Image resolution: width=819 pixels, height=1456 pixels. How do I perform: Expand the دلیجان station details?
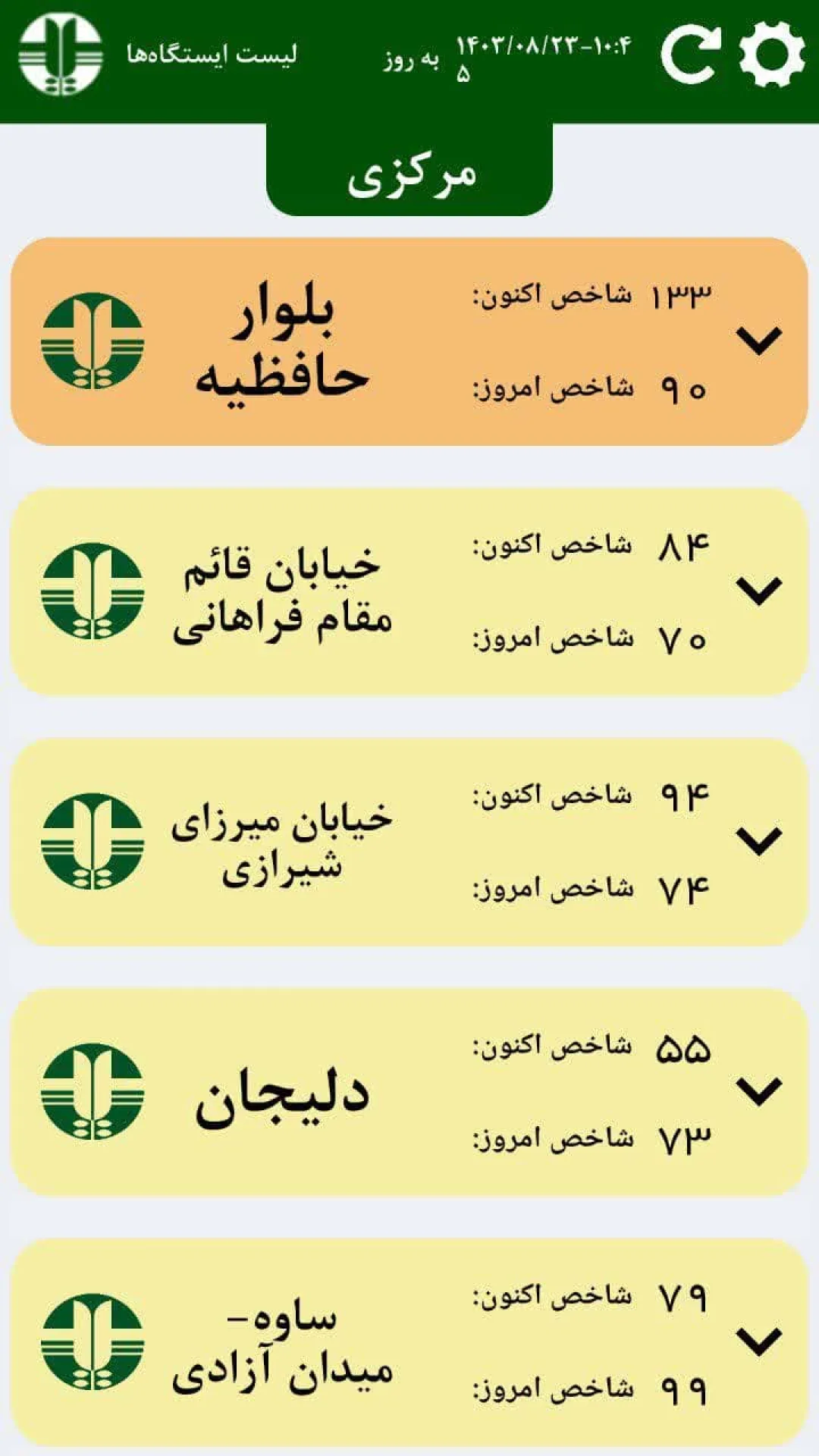(759, 1091)
